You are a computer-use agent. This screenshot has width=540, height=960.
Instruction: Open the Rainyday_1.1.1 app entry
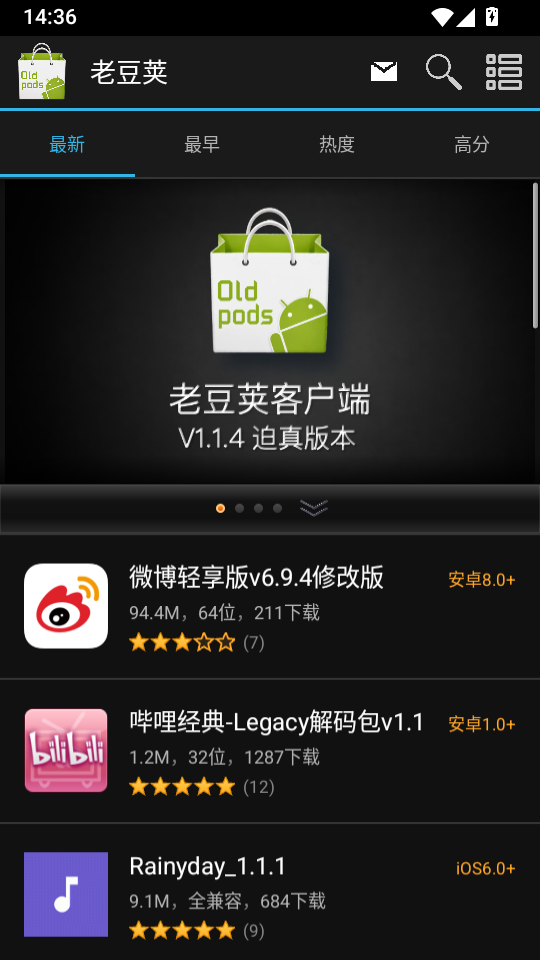click(270, 894)
